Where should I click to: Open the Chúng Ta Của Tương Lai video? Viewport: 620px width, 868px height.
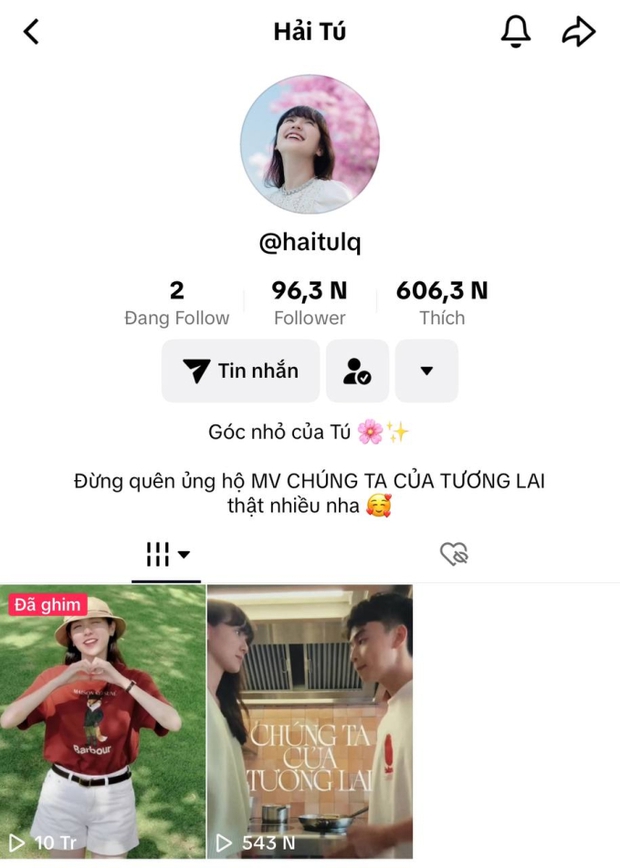tap(310, 722)
